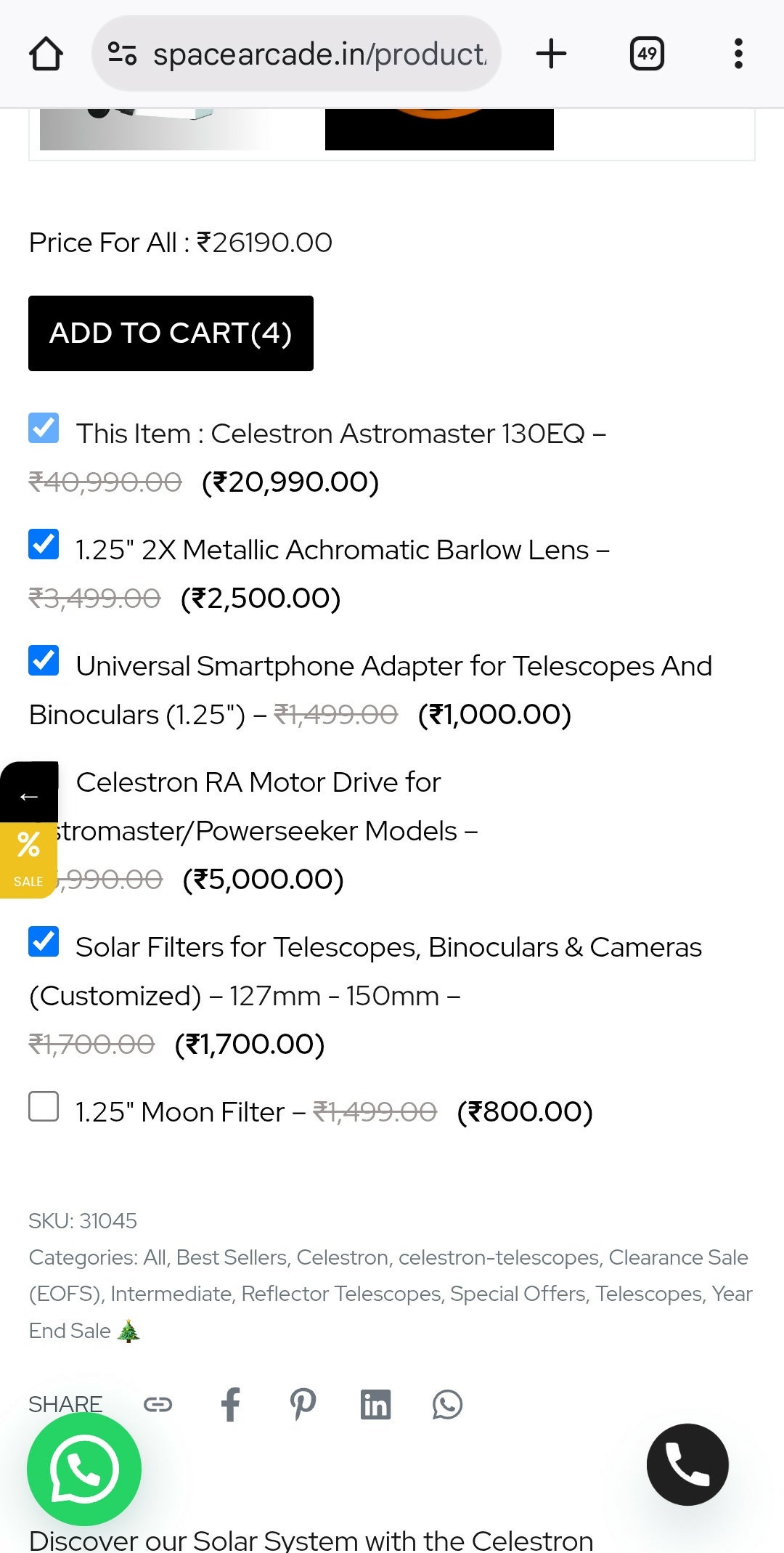Viewport: 784px width, 1553px height.
Task: Uncheck the Celestron Astromaster 130EQ item
Action: (44, 428)
